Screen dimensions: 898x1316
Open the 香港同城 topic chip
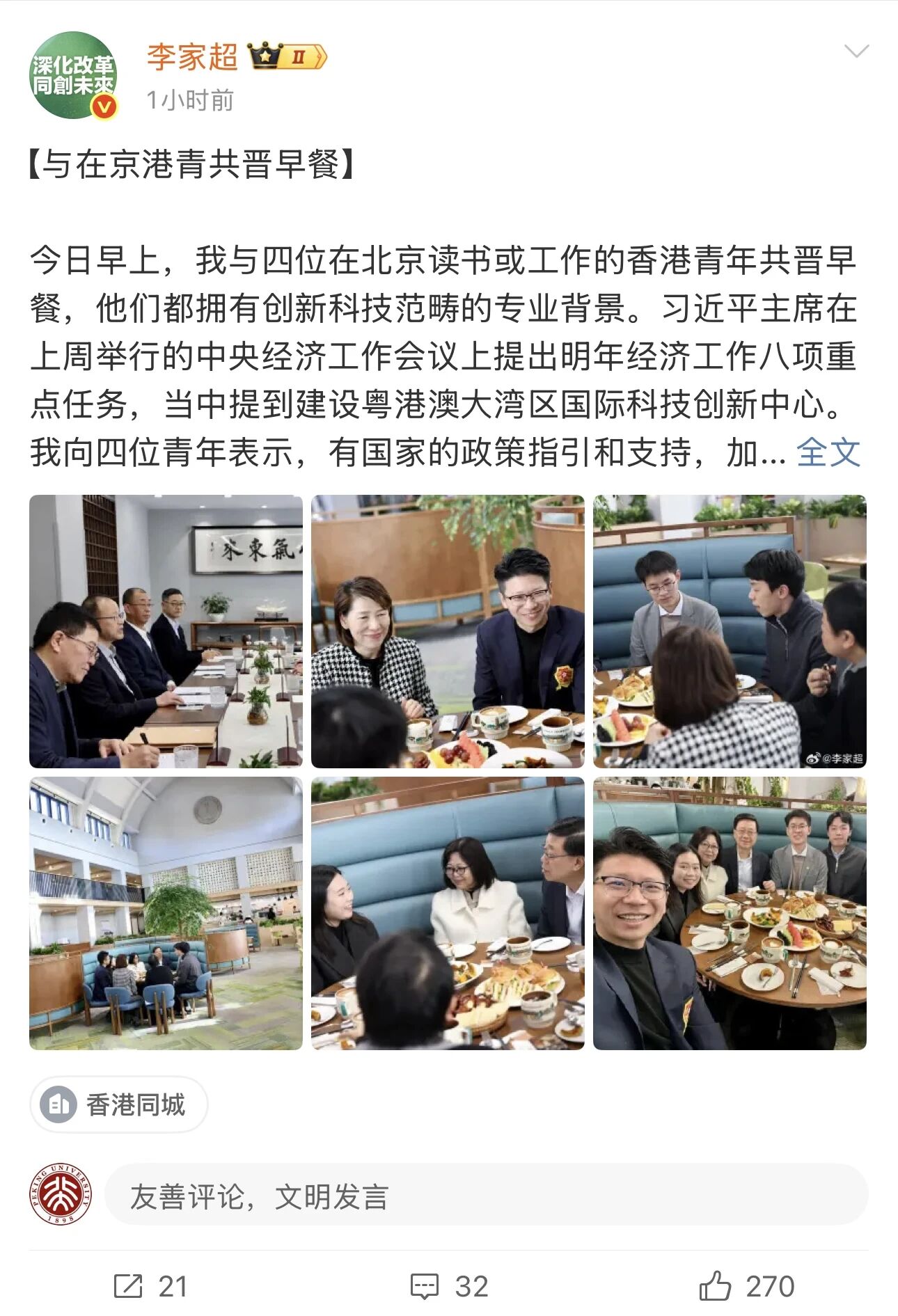pyautogui.click(x=119, y=1104)
